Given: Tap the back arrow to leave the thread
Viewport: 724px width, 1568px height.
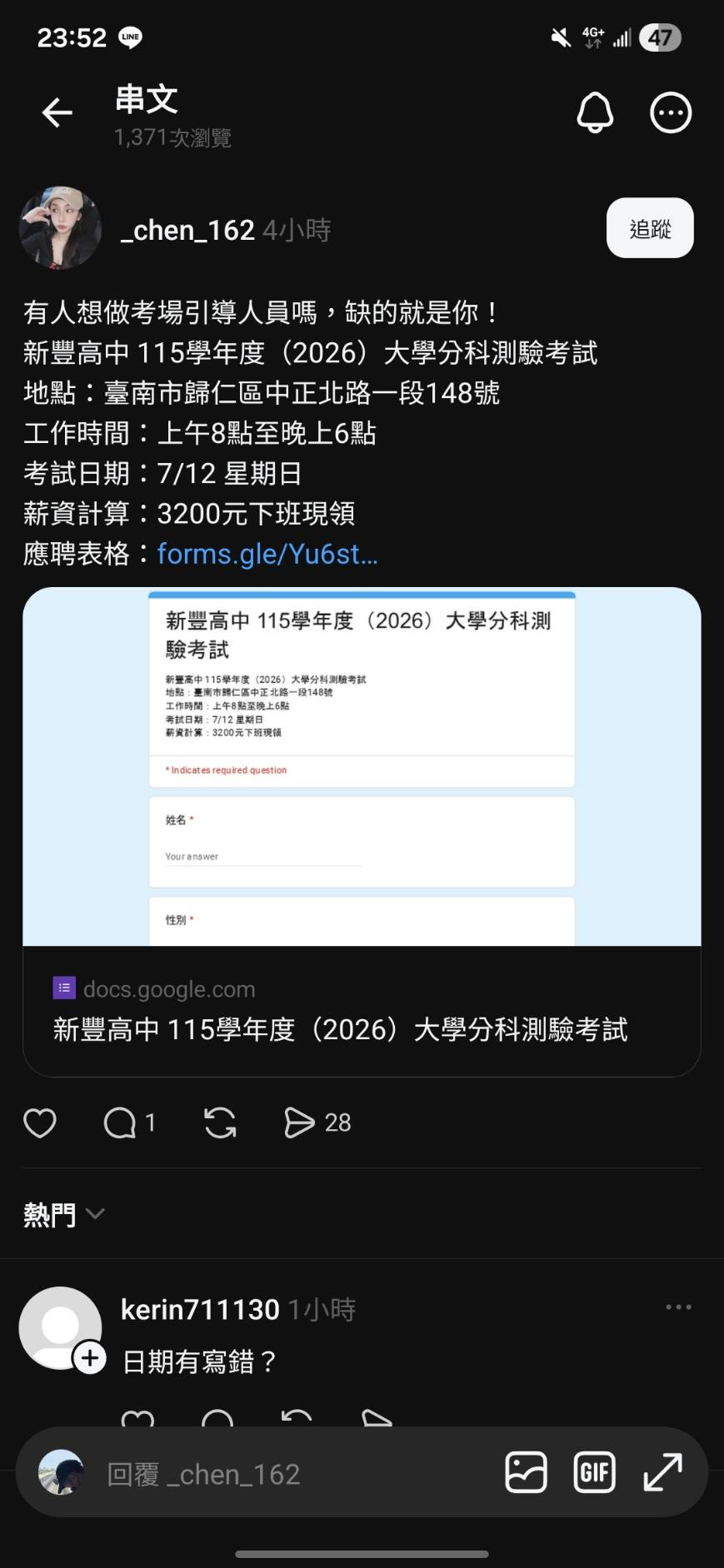Looking at the screenshot, I should click(x=56, y=112).
